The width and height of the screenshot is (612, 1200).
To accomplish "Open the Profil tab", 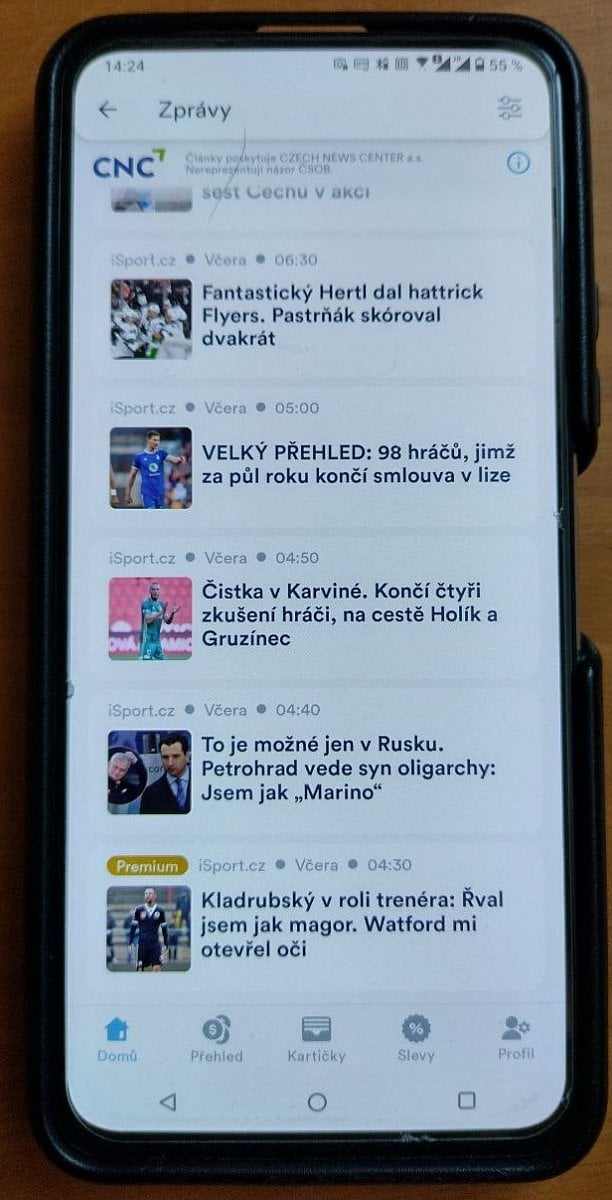I will (516, 1039).
